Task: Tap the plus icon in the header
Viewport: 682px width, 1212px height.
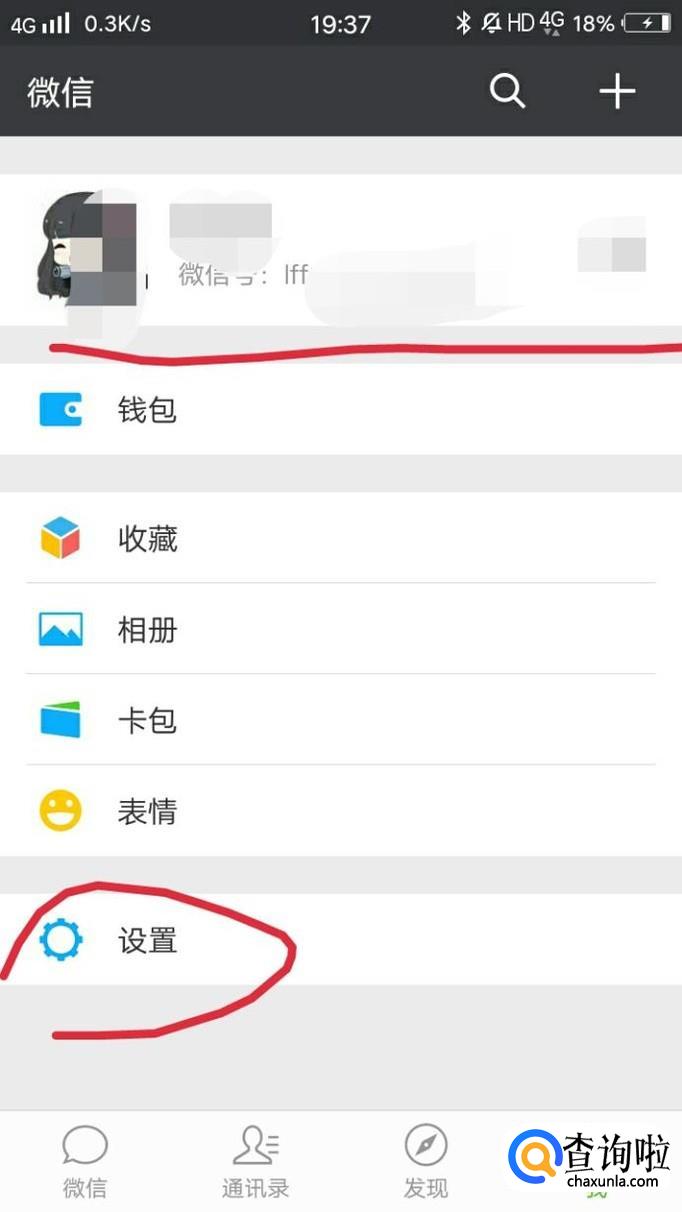Action: (617, 91)
